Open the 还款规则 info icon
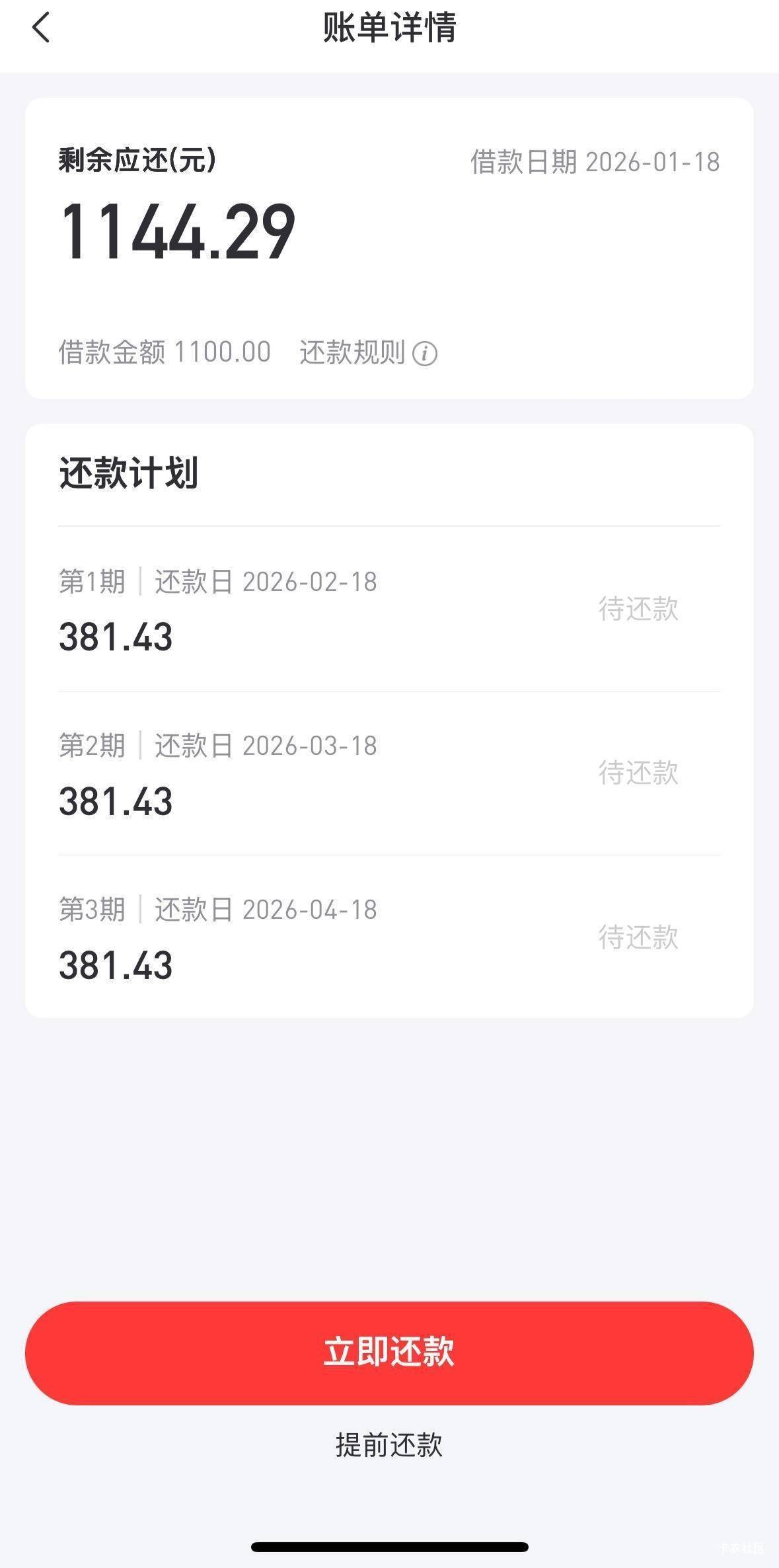Image resolution: width=779 pixels, height=1568 pixels. coord(425,354)
